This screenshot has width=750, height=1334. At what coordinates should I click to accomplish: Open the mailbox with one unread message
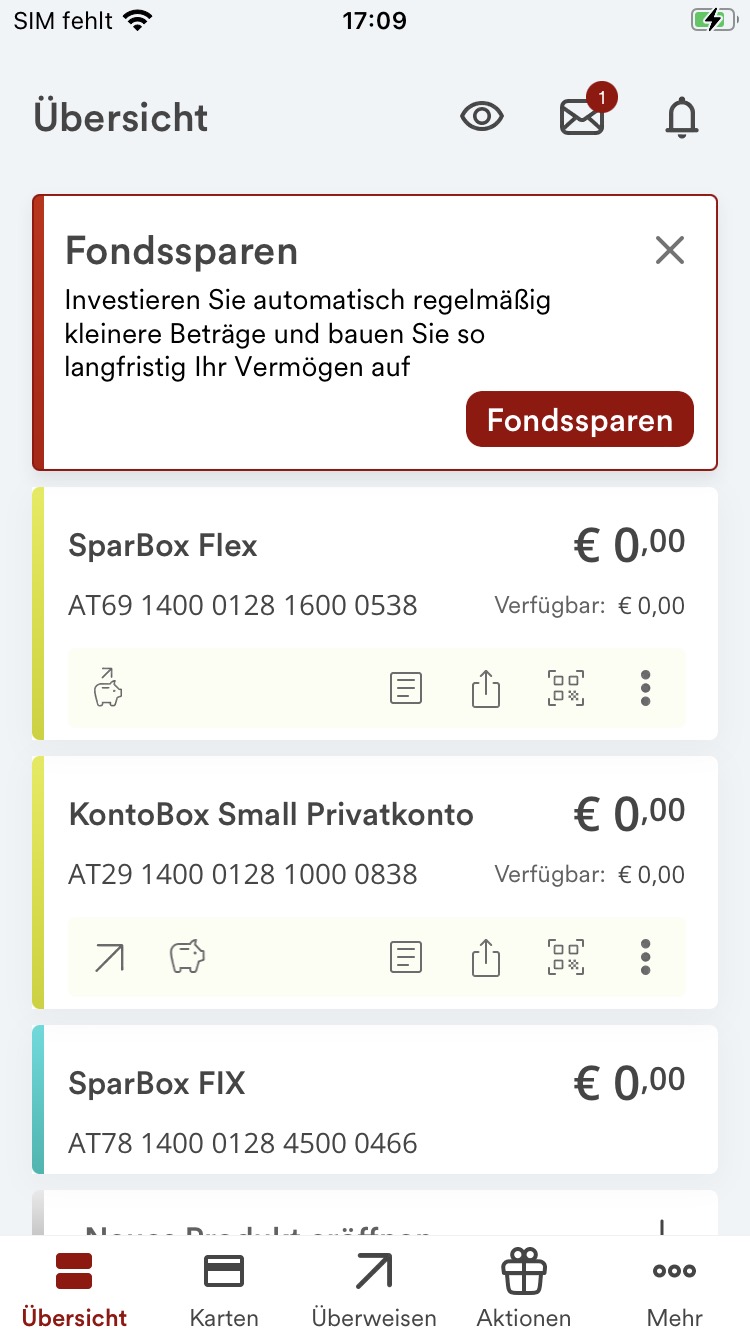pos(585,115)
